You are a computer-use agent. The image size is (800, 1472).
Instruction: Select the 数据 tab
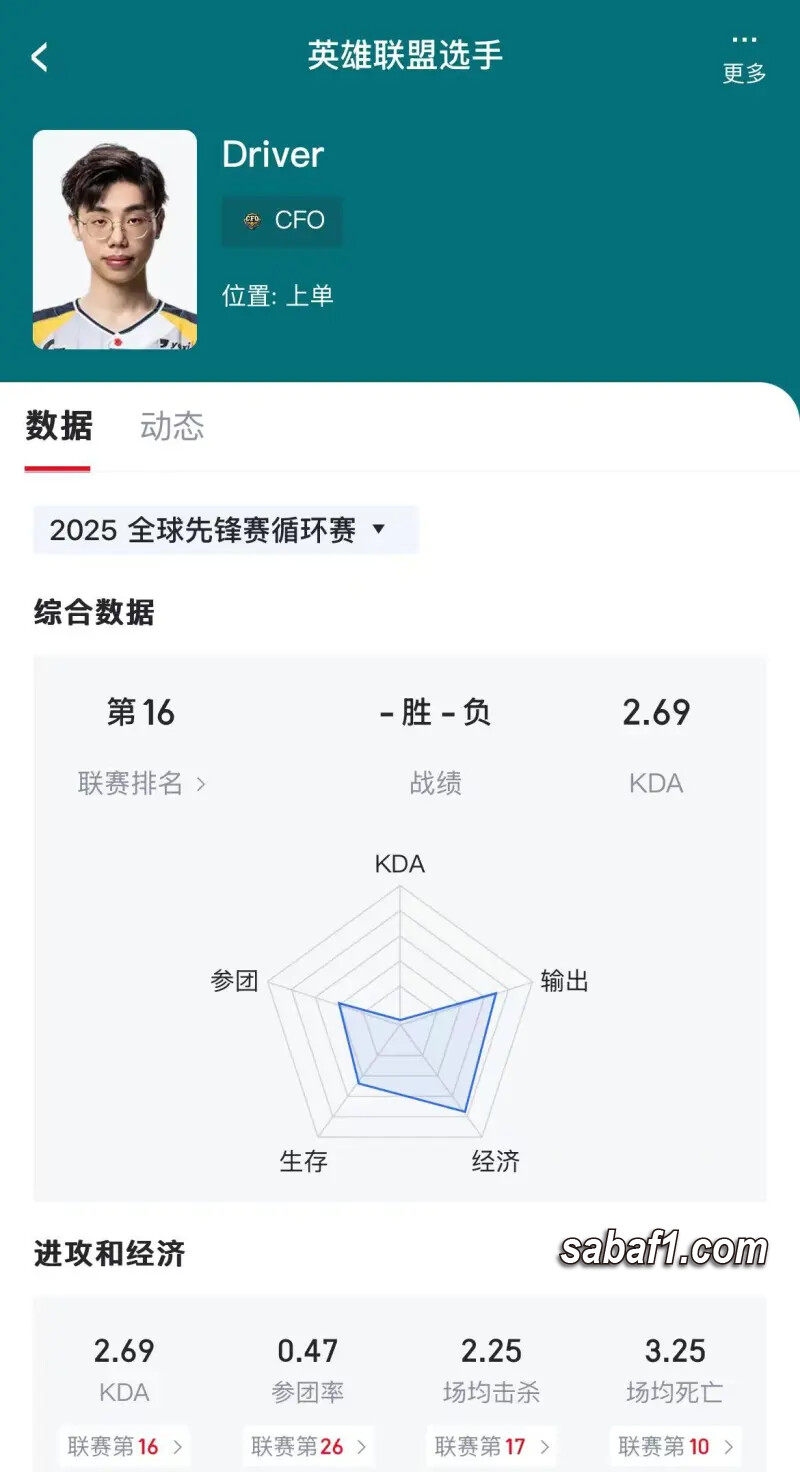click(59, 426)
